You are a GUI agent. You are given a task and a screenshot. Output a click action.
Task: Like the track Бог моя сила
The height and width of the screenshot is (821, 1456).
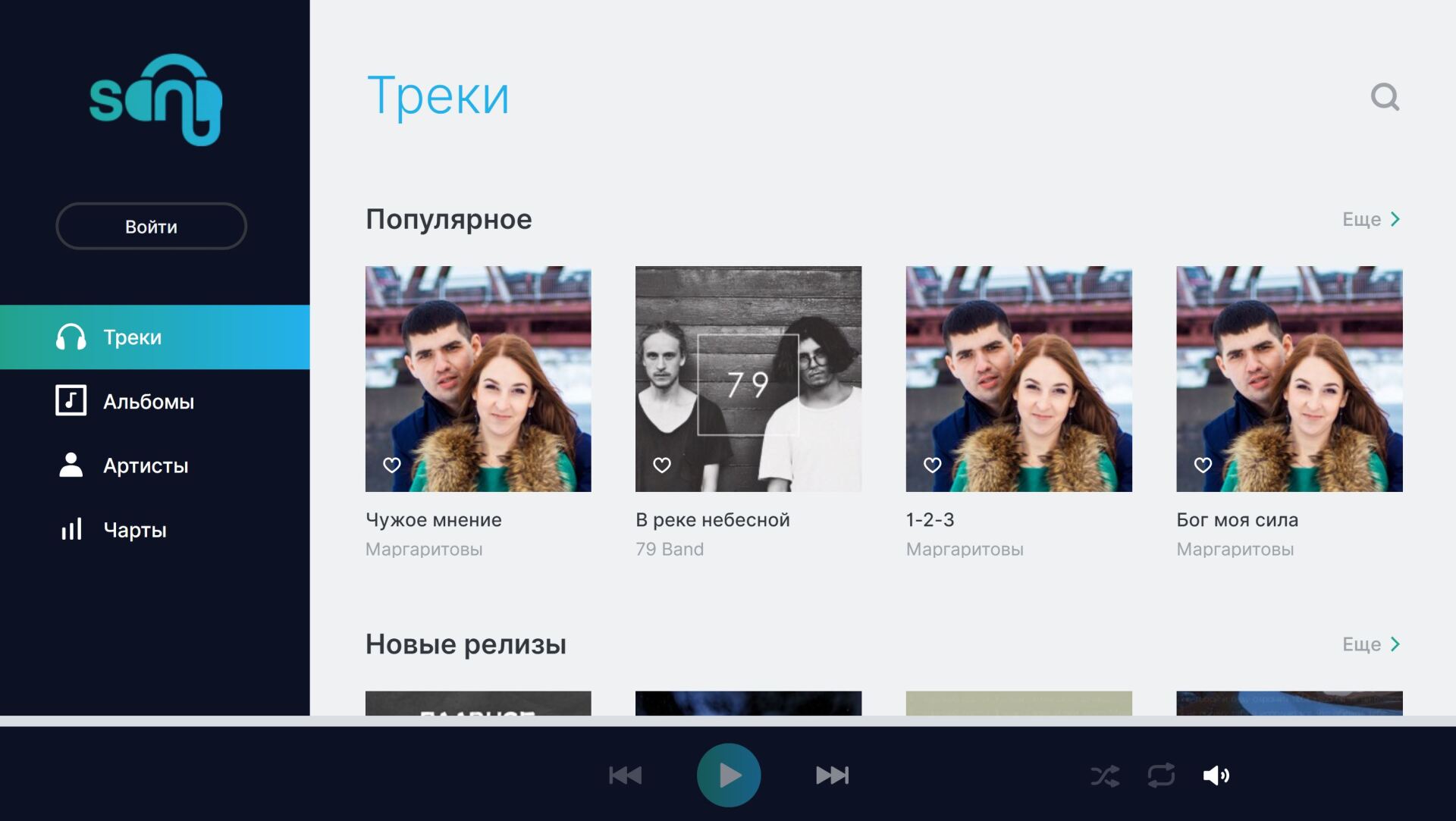[1203, 465]
